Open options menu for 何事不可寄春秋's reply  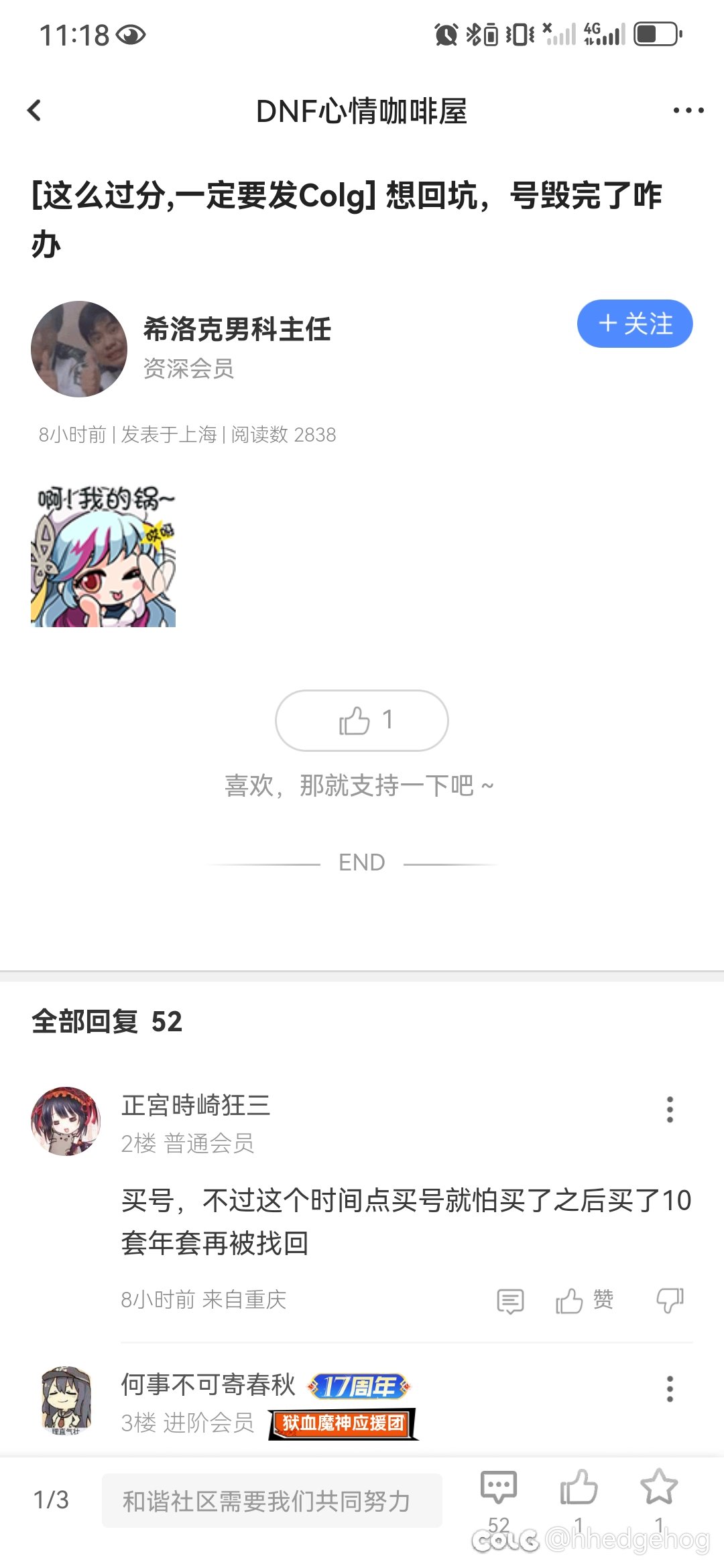(669, 1388)
